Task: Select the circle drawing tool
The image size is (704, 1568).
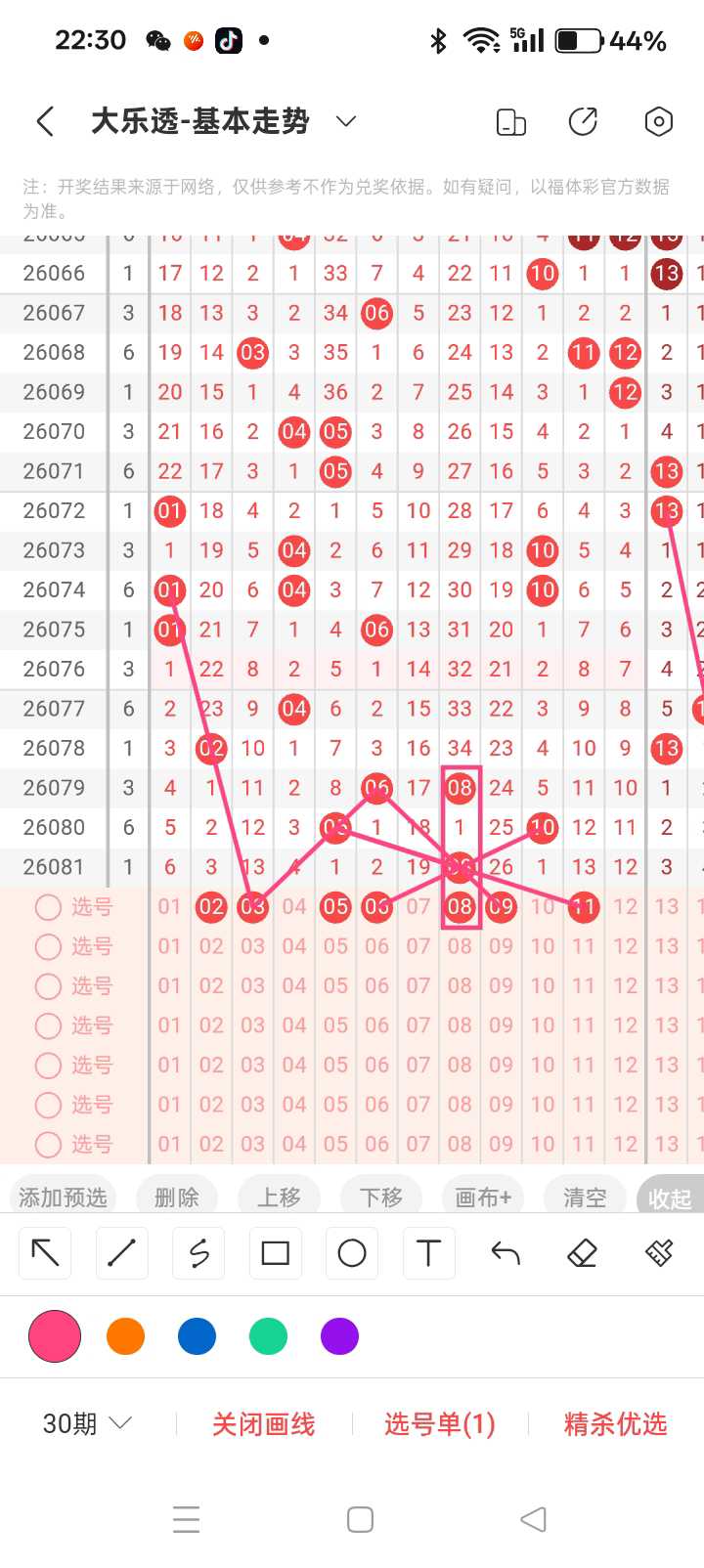Action: (352, 1253)
